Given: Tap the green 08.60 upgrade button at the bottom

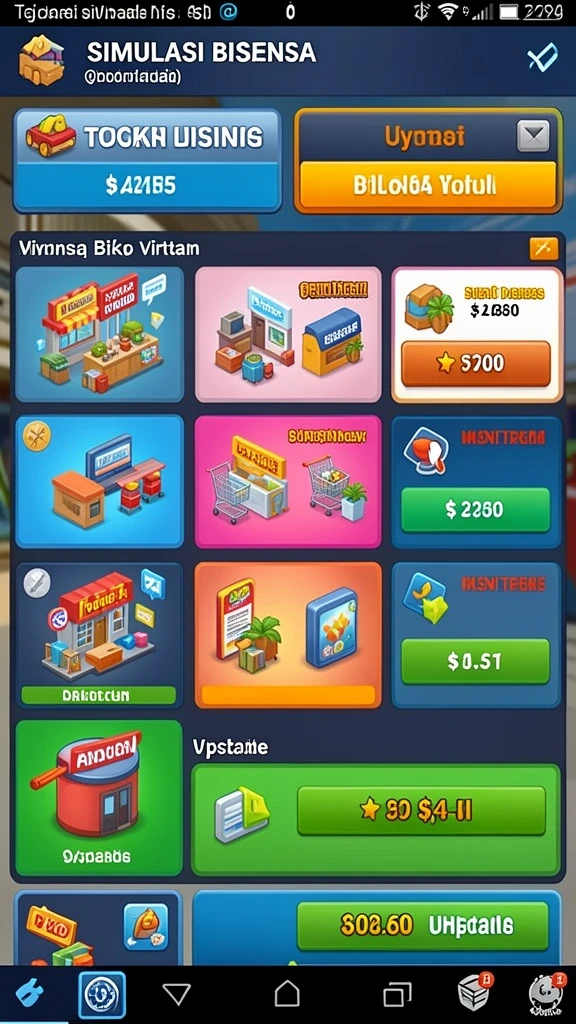Looking at the screenshot, I should (423, 925).
